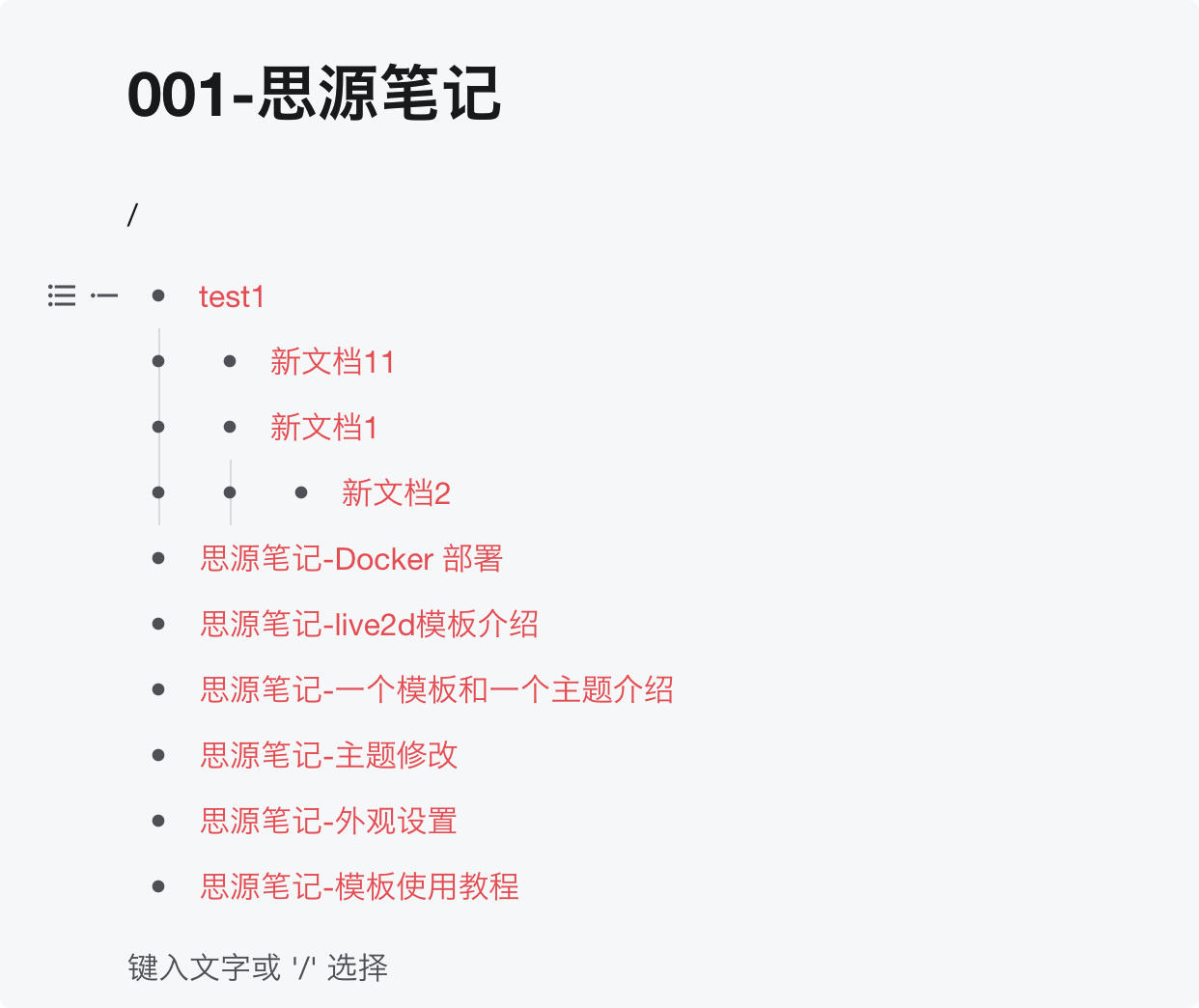Open the 新文档1 link
Viewport: 1199px width, 1008px height.
(x=323, y=428)
